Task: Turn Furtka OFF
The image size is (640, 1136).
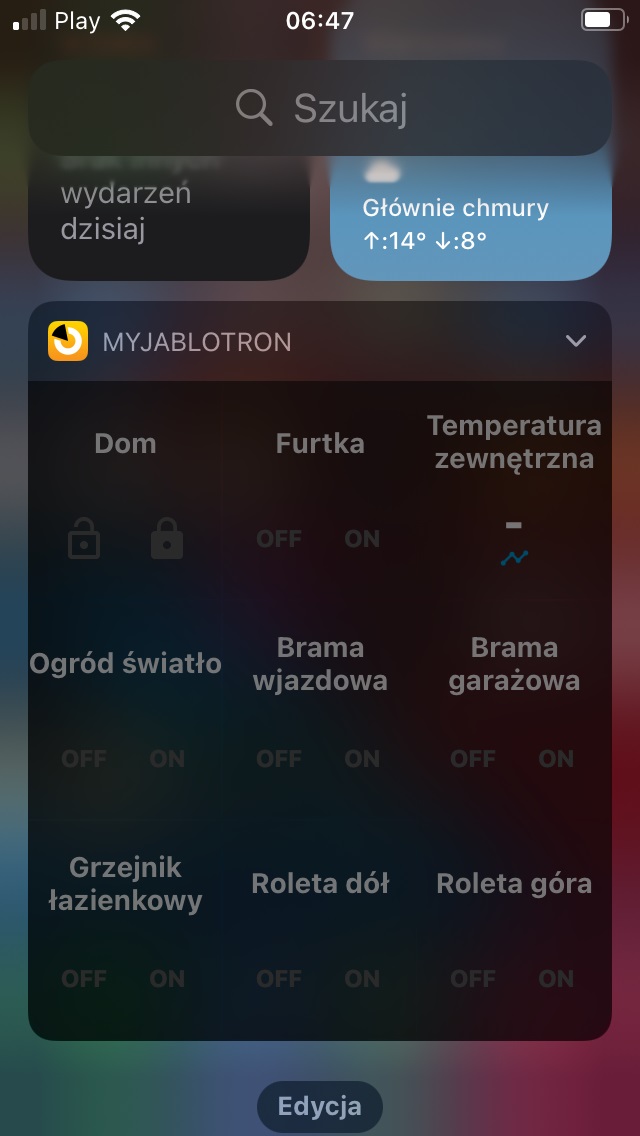Action: 279,538
